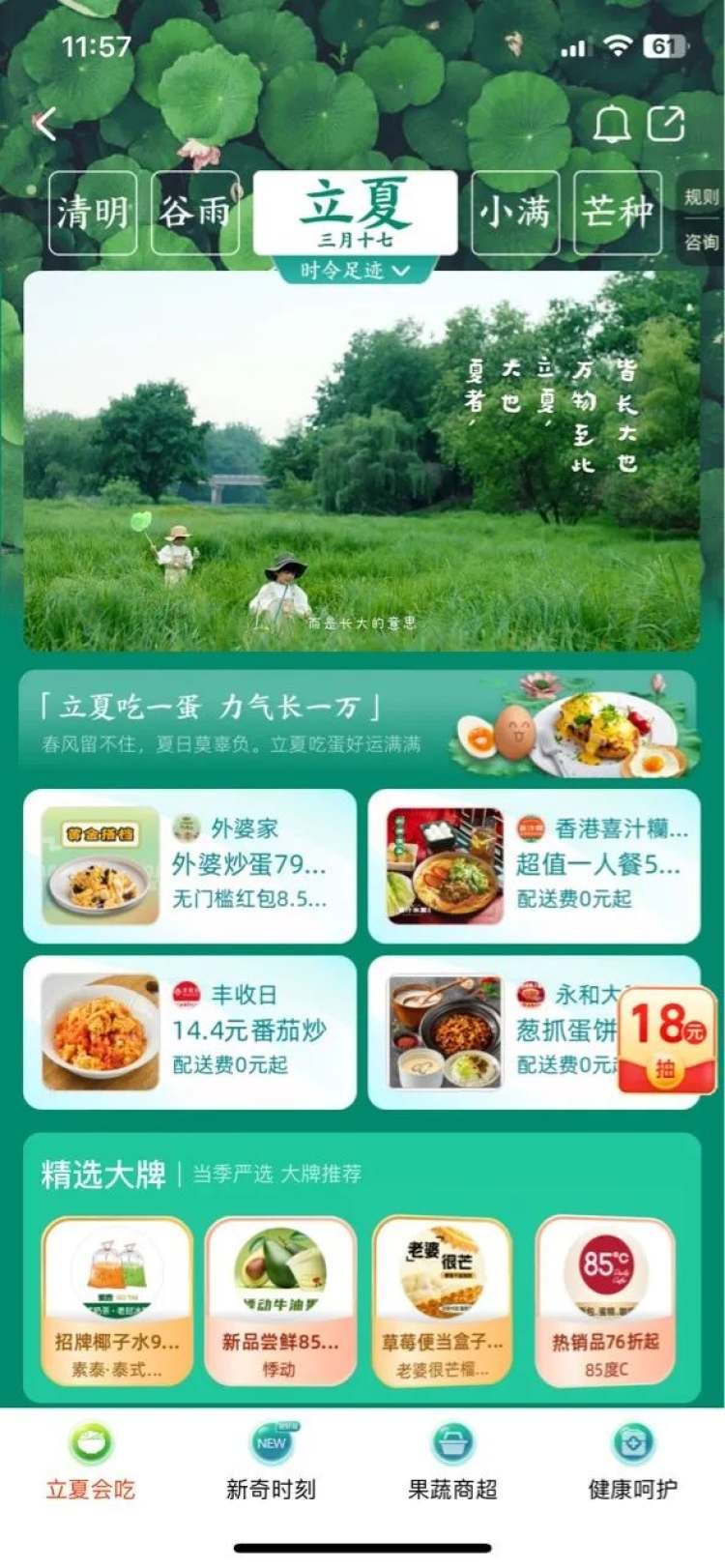
Task: Open the 素泰 招牌椰子水 brand card
Action: click(117, 1300)
